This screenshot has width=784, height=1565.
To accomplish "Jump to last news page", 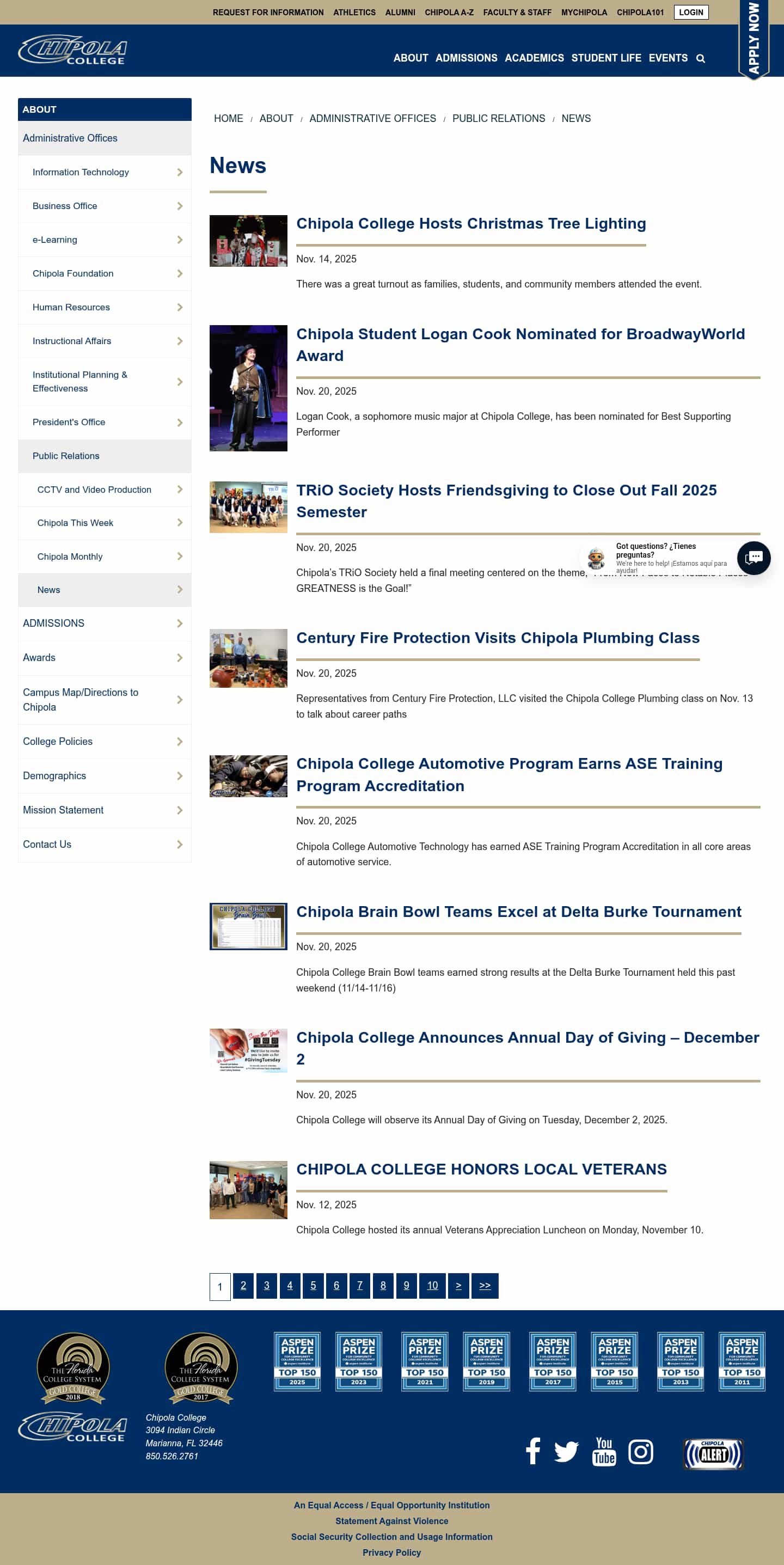I will click(x=484, y=1285).
